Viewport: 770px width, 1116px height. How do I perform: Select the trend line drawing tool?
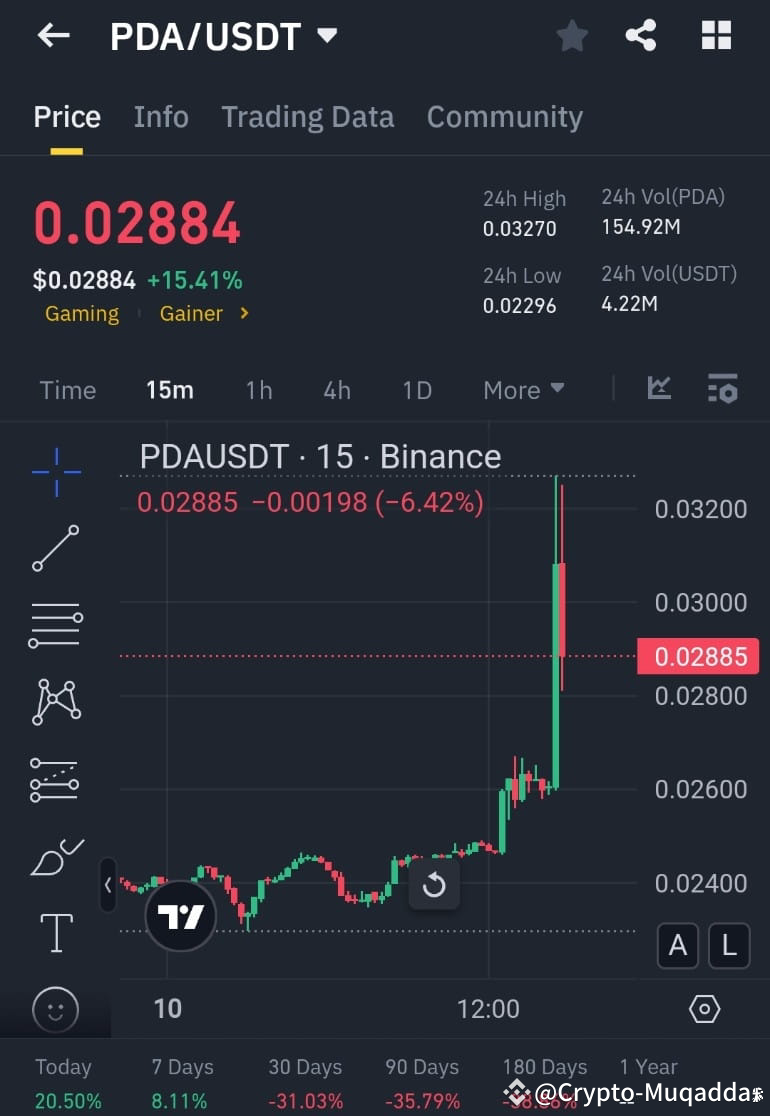pyautogui.click(x=55, y=548)
